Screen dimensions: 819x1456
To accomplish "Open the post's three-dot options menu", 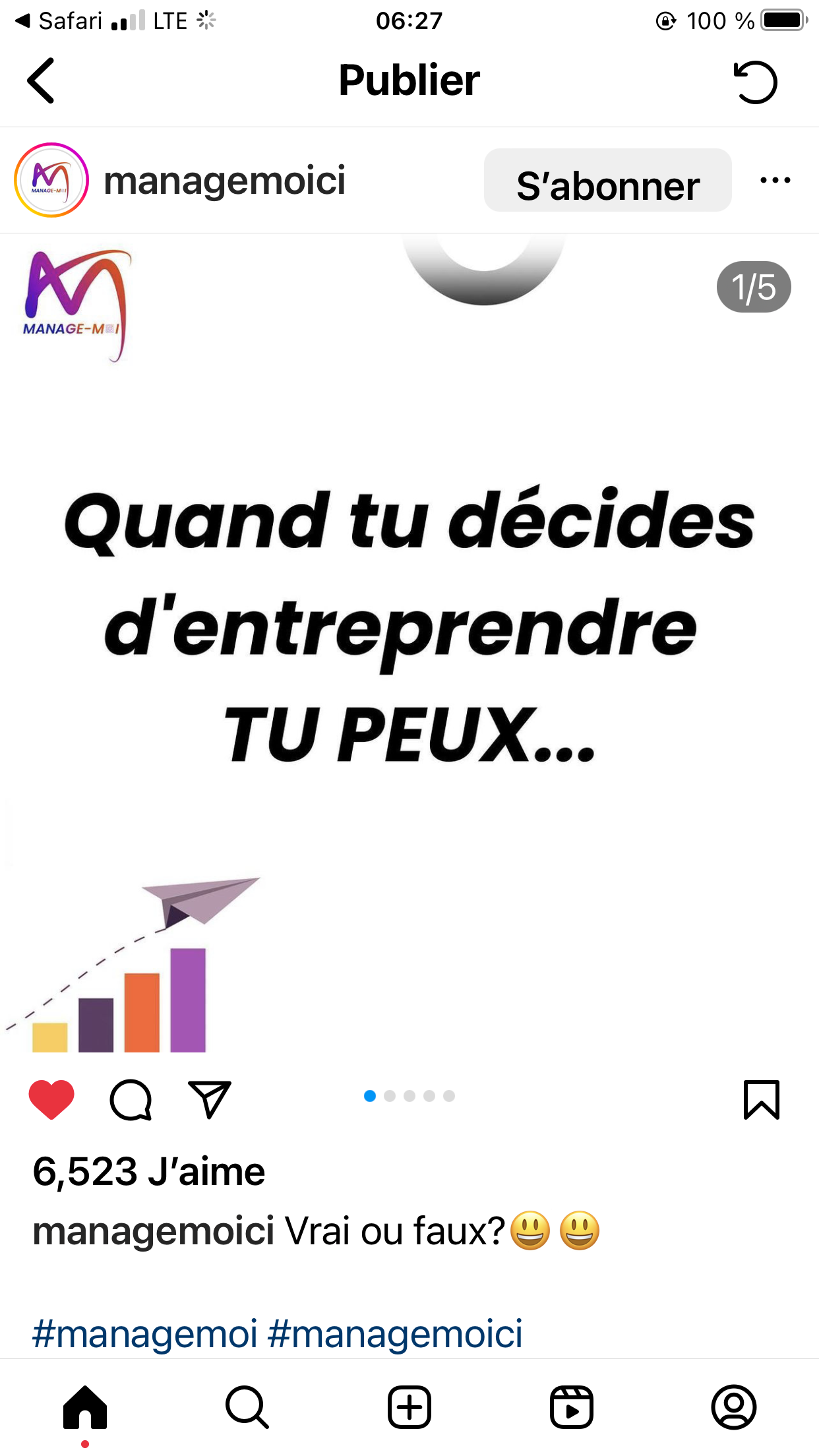I will click(x=775, y=180).
